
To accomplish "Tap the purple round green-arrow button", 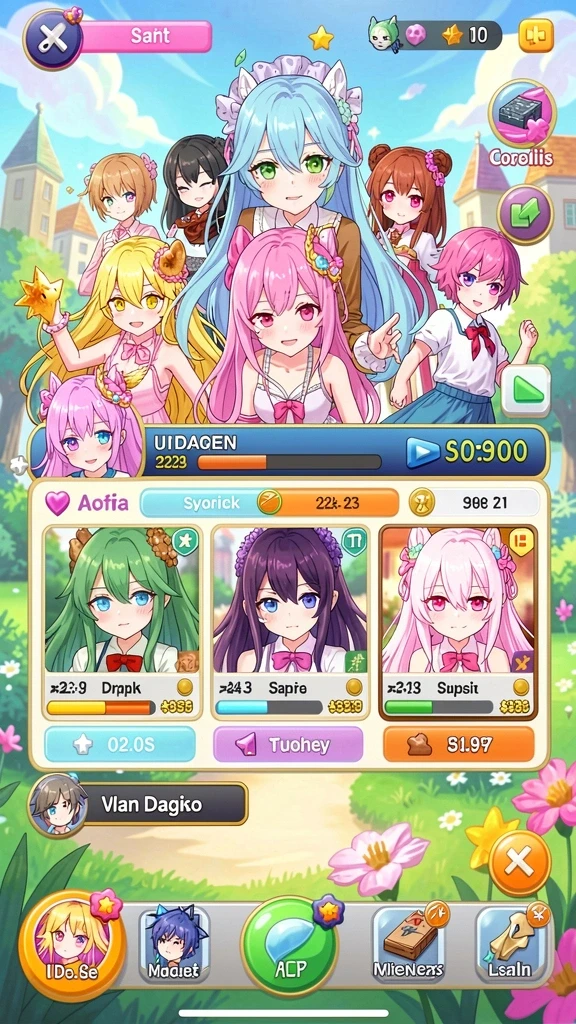I will tap(526, 215).
